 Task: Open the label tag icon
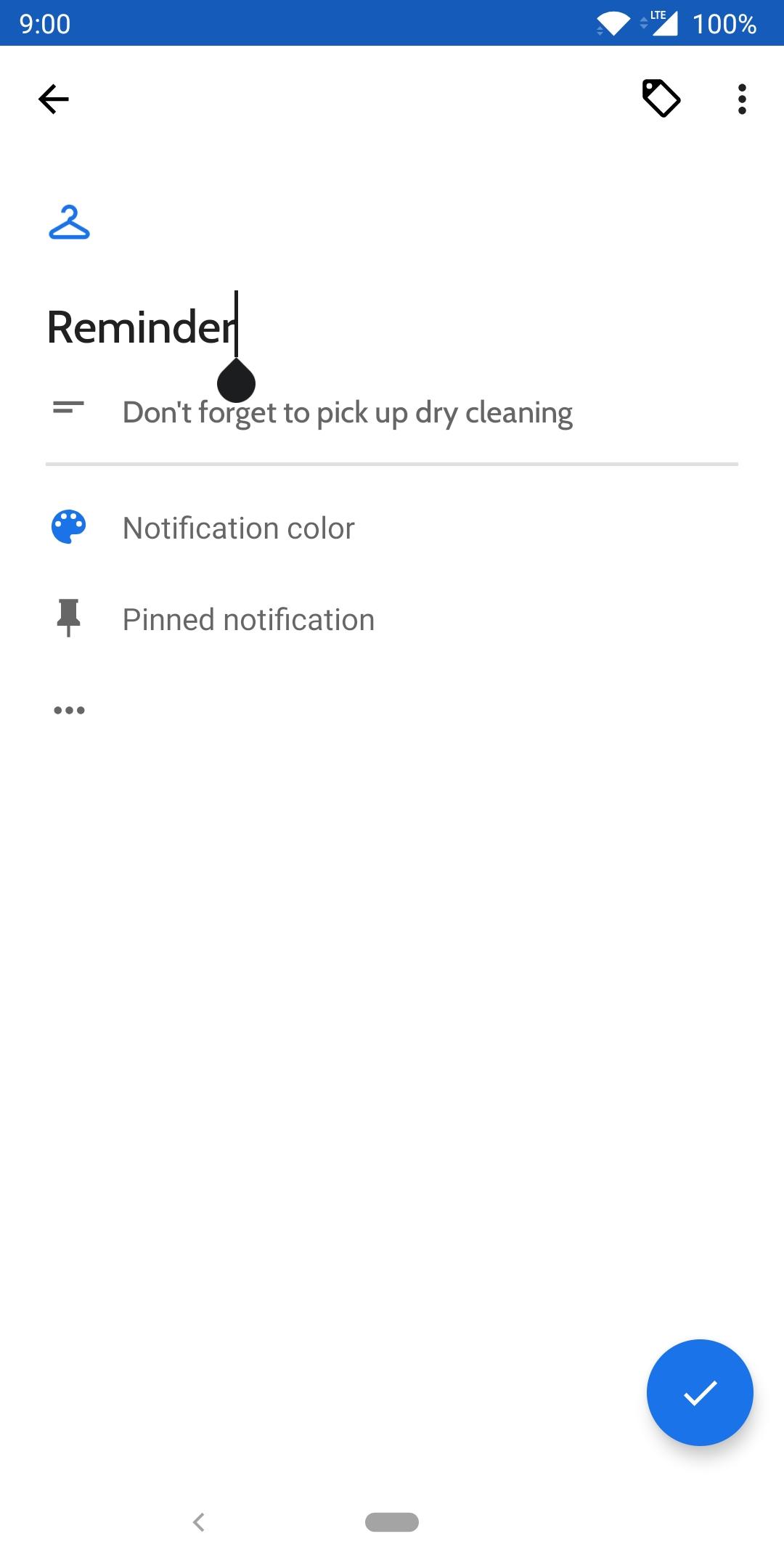tap(661, 98)
